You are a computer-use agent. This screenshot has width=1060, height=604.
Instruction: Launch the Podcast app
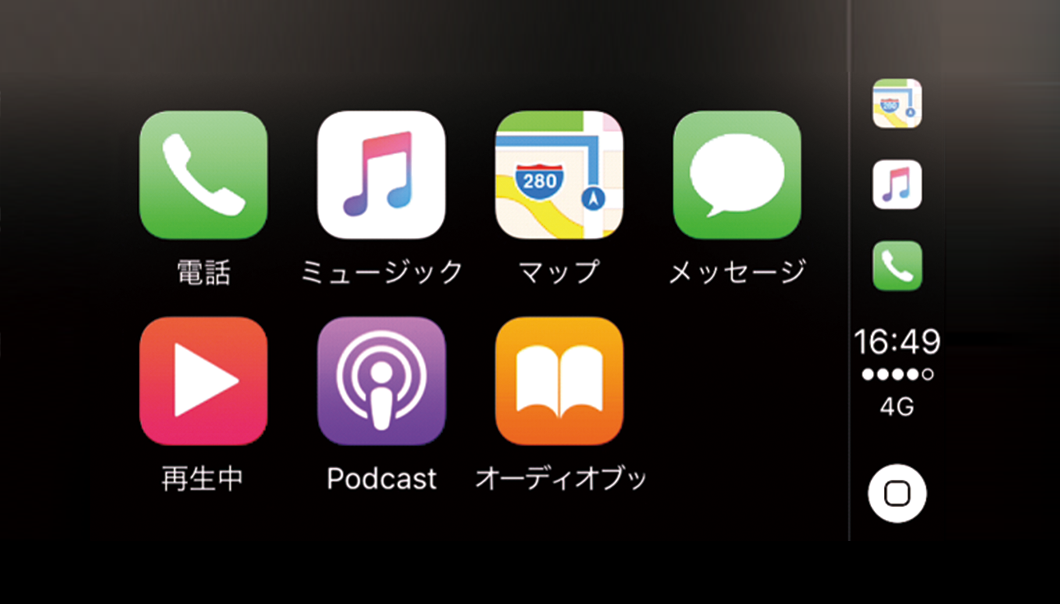[381, 381]
